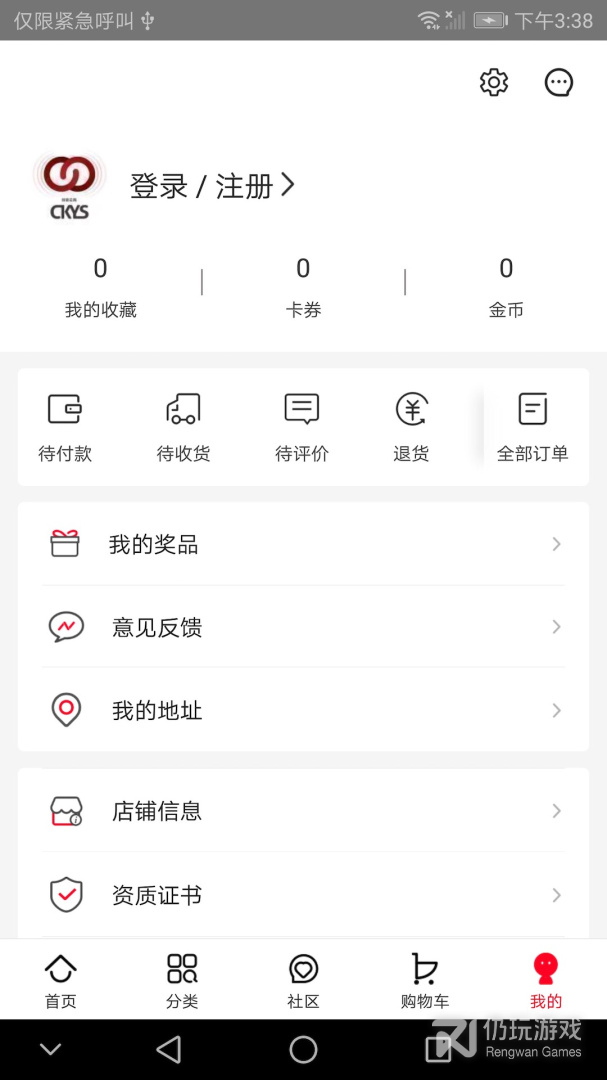This screenshot has height=1080, width=607.
Task: Open the messages chat bubble icon
Action: click(559, 83)
